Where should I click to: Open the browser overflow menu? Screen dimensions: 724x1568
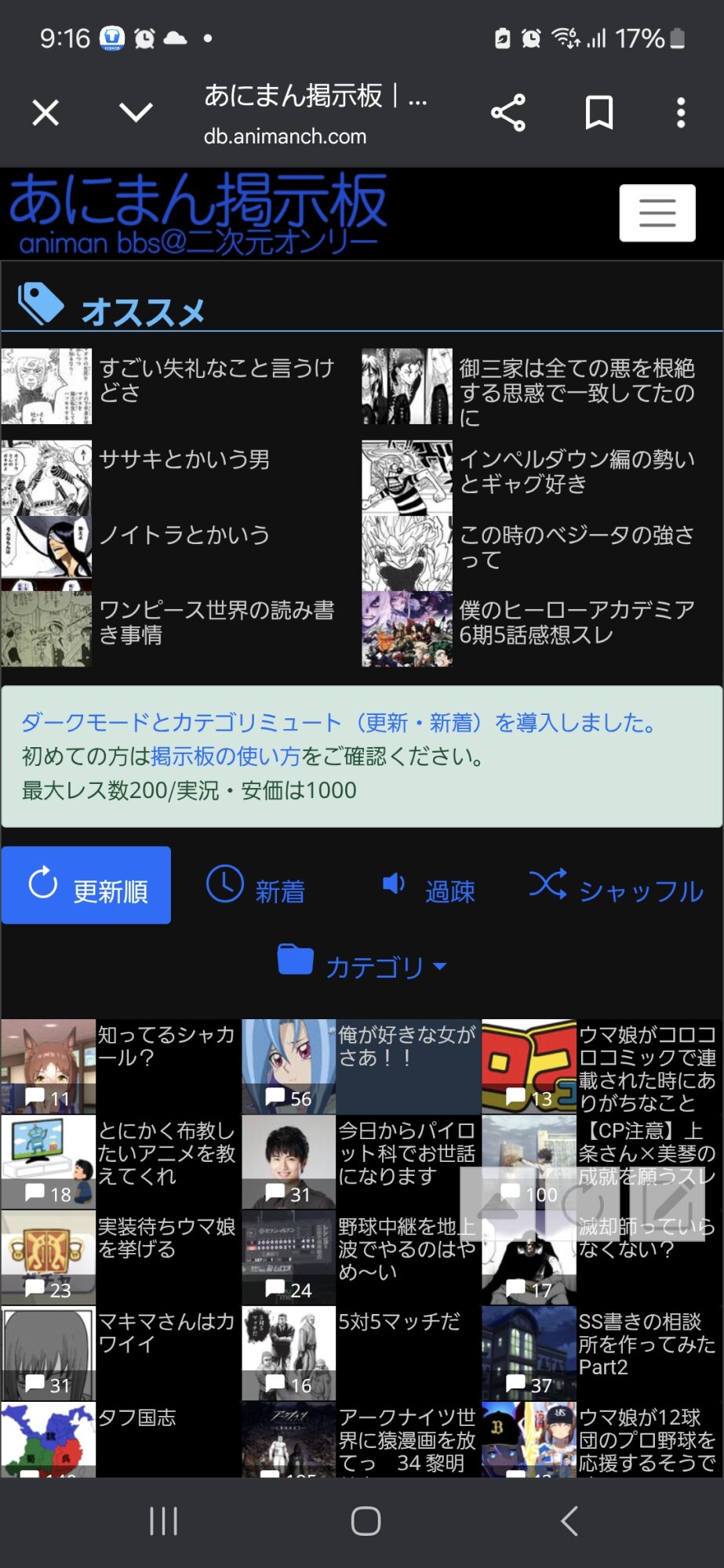[x=681, y=113]
